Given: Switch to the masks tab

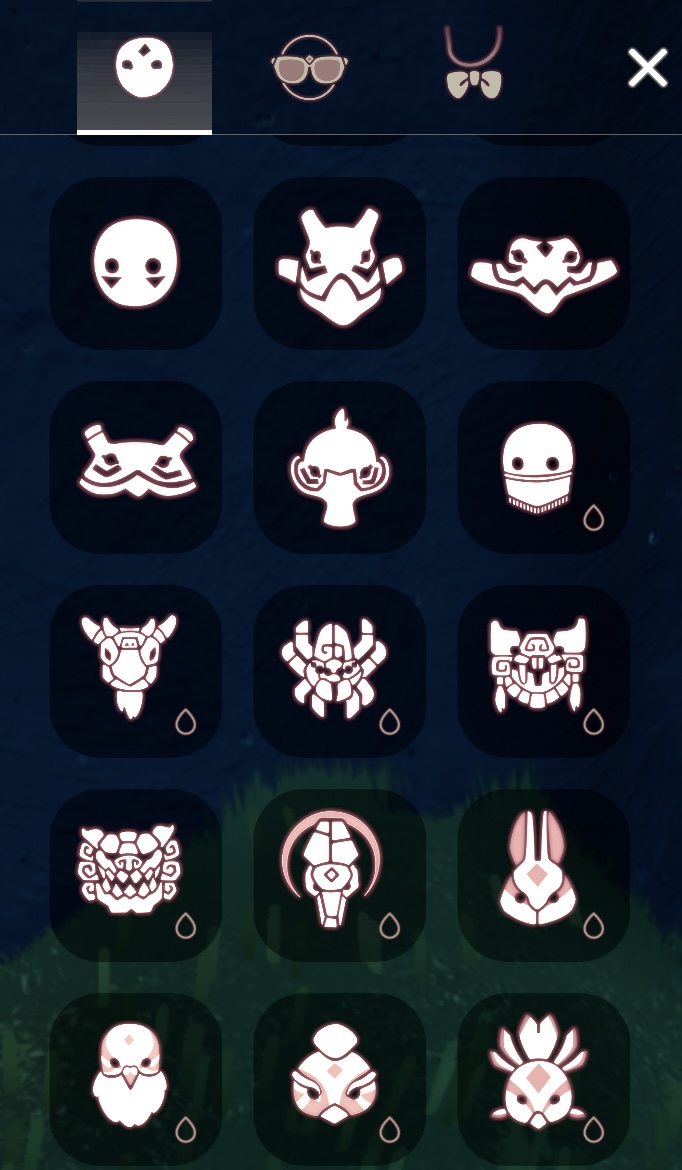Looking at the screenshot, I should (x=144, y=68).
